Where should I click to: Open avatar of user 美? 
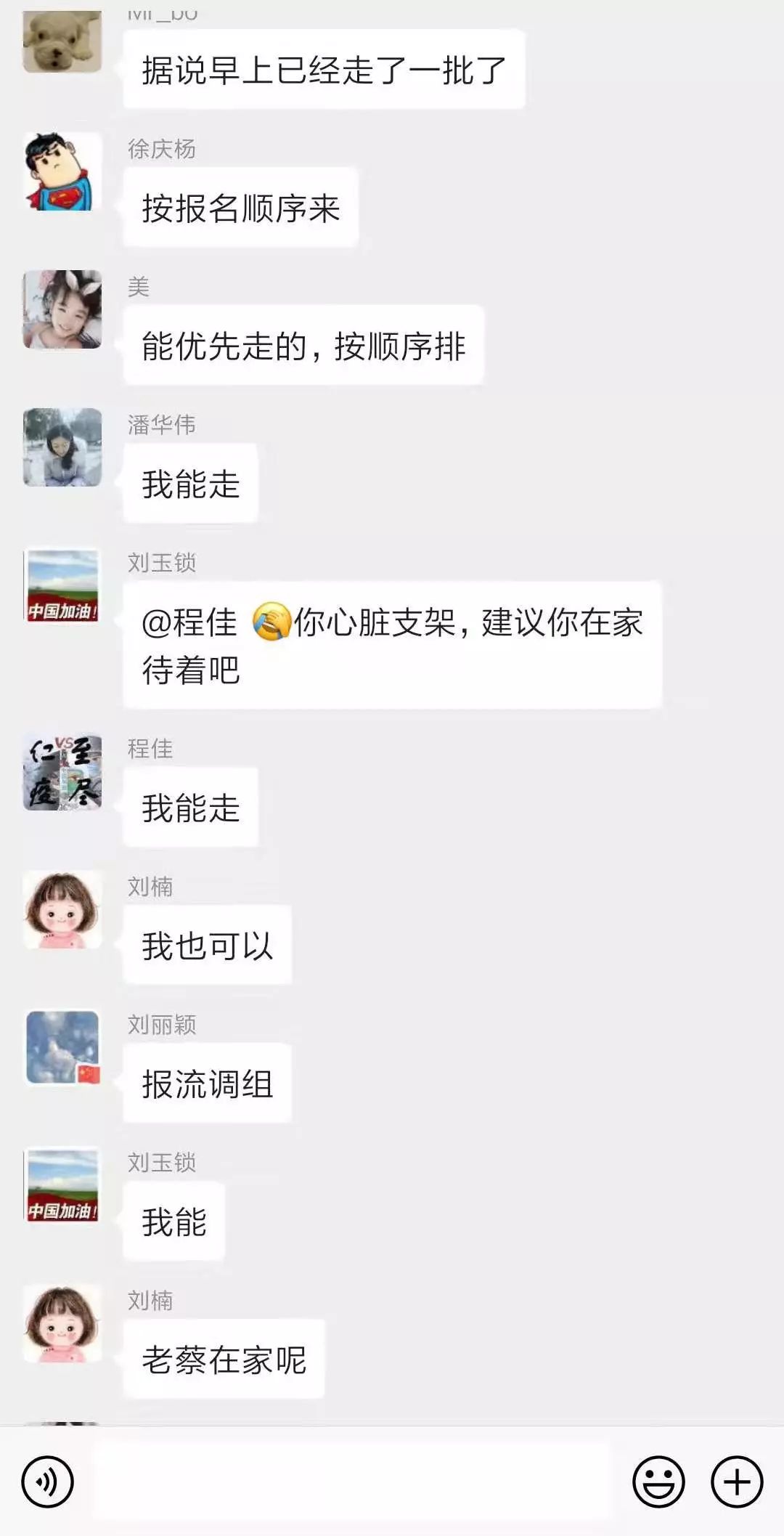pos(62,309)
